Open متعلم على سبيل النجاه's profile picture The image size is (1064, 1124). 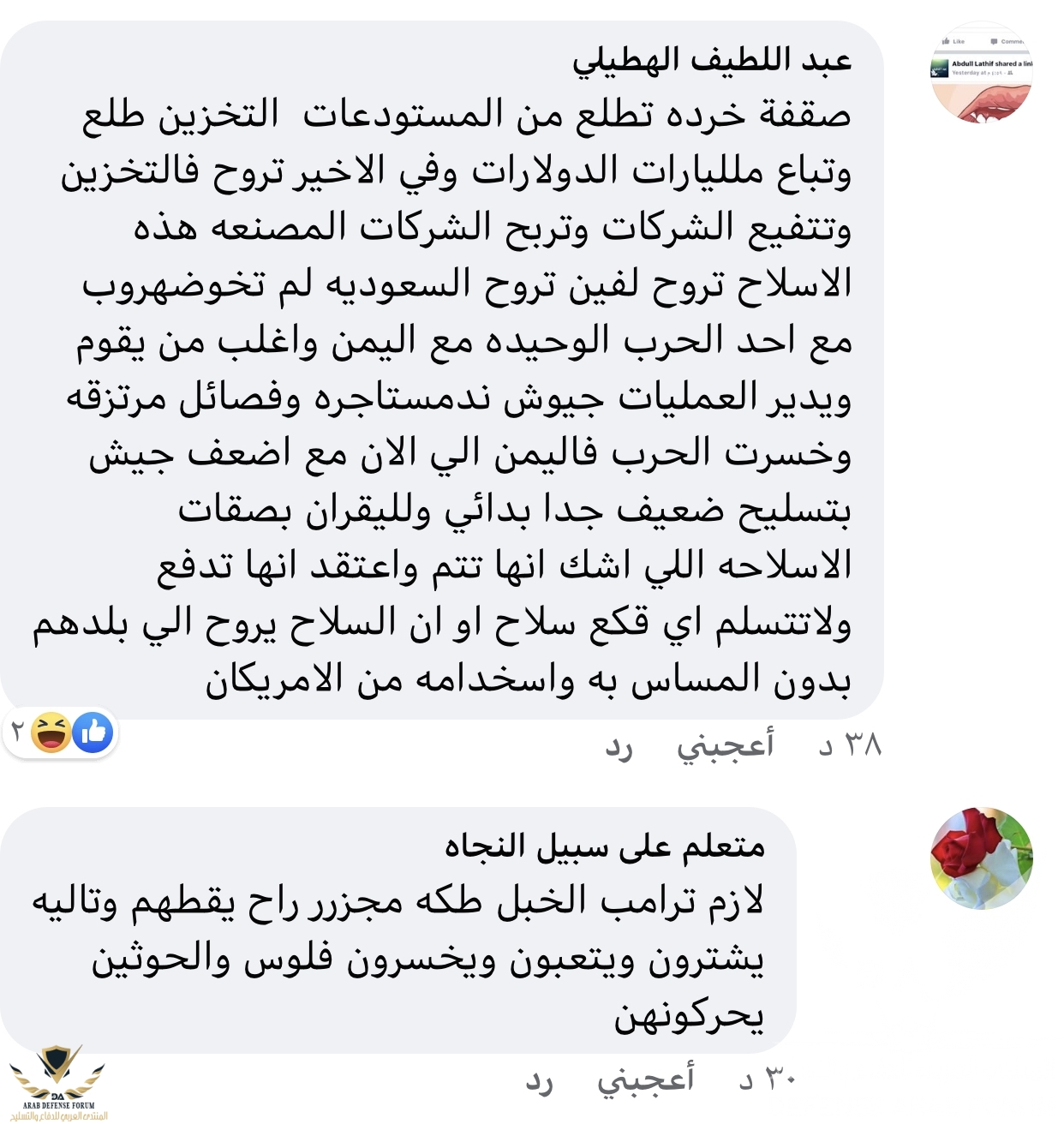click(982, 858)
